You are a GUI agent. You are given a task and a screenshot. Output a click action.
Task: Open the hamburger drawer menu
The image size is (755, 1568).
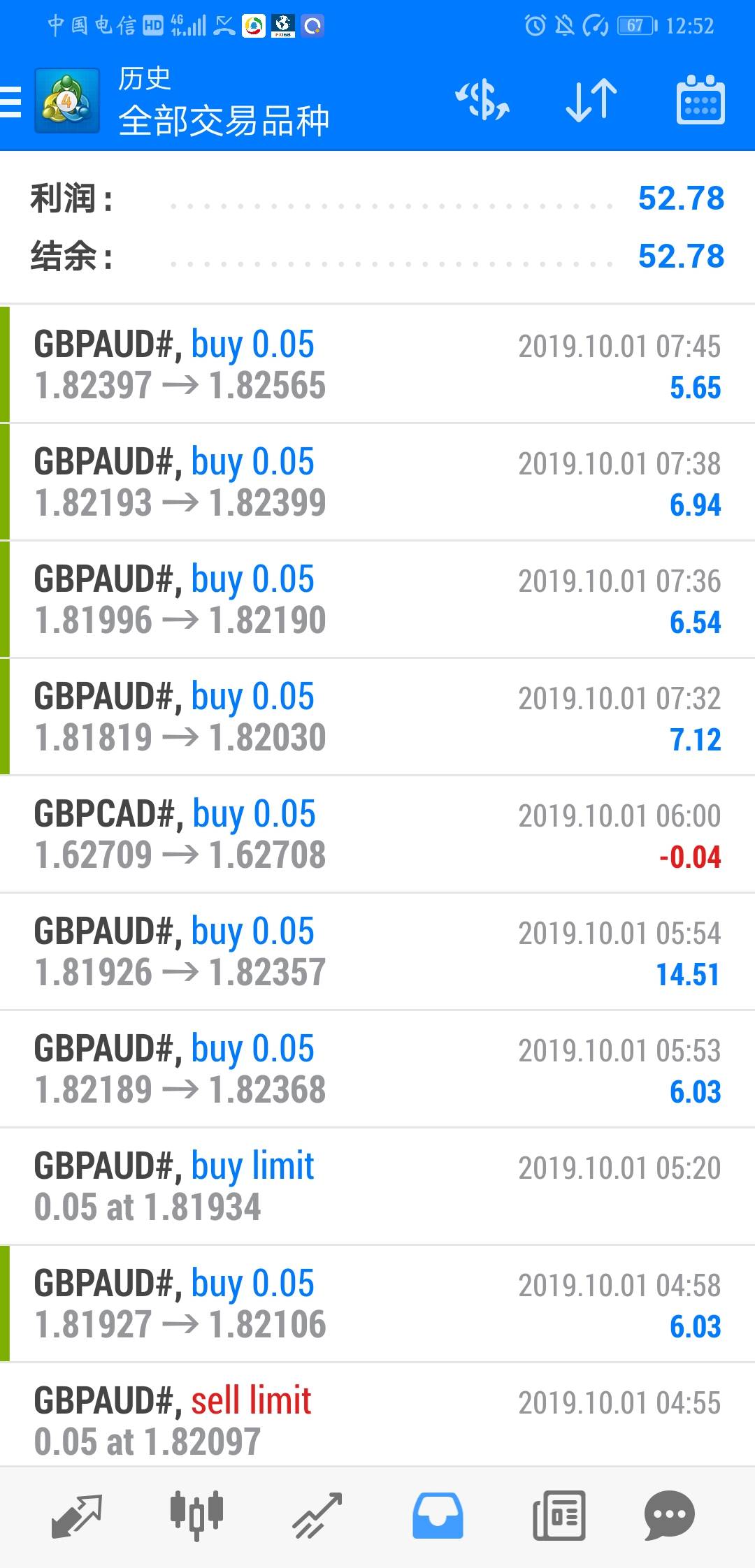pyautogui.click(x=11, y=102)
